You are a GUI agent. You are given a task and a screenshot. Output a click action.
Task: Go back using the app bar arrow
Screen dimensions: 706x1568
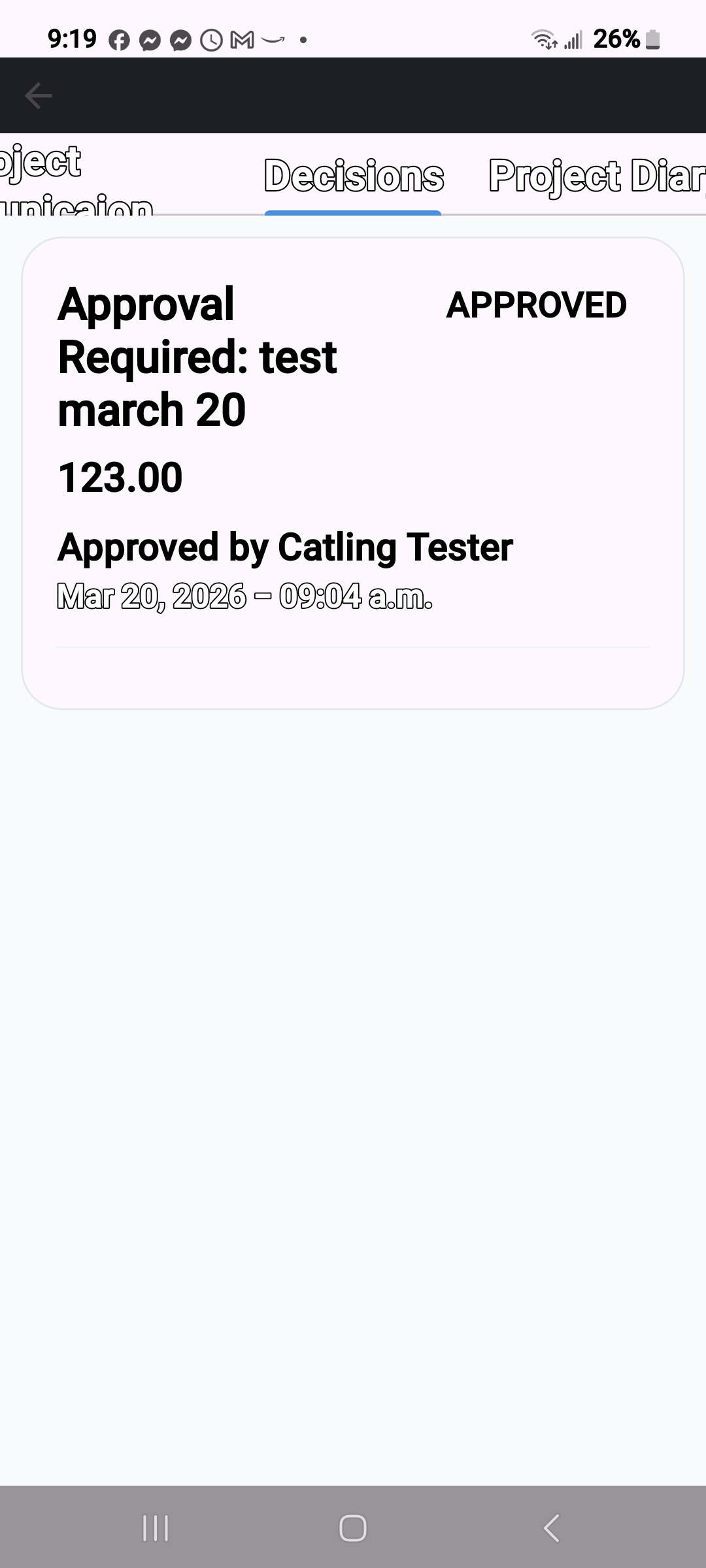coord(38,95)
